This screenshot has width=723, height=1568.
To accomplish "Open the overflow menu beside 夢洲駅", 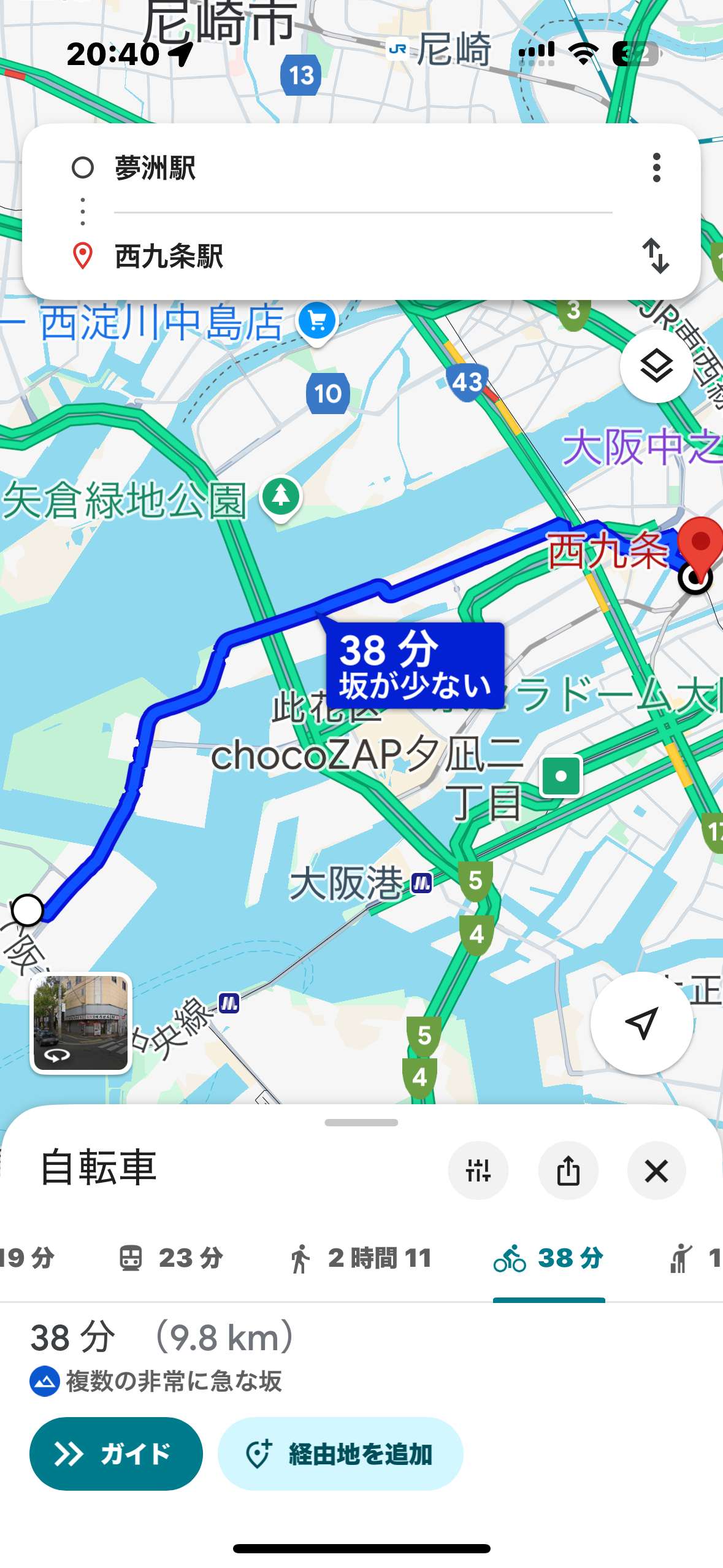I will pos(656,167).
